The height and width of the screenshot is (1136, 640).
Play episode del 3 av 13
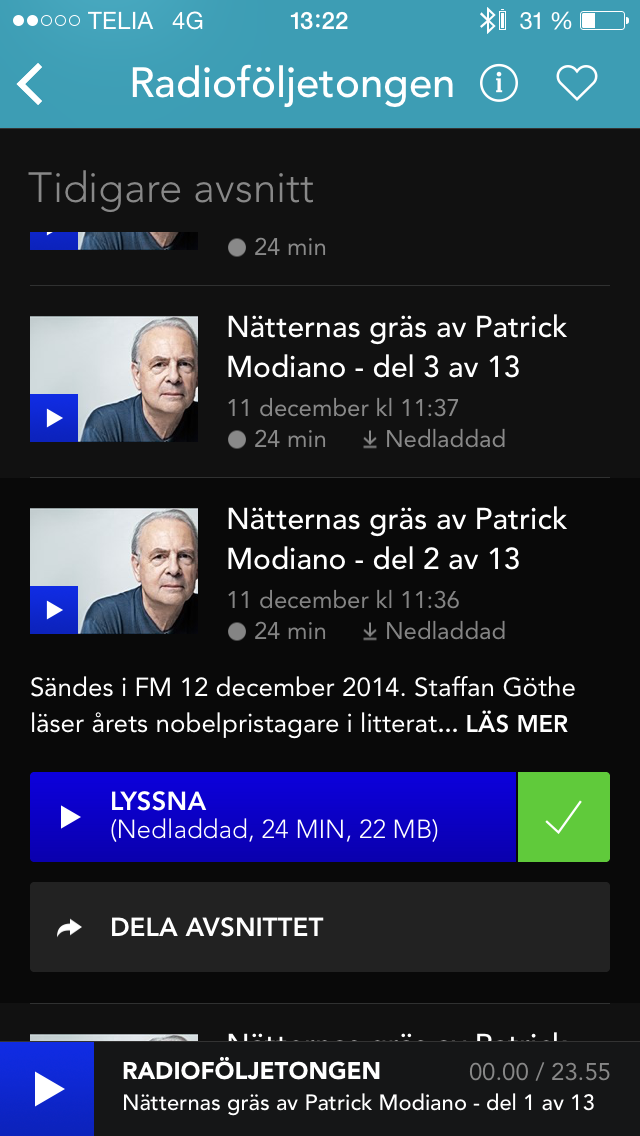(54, 418)
